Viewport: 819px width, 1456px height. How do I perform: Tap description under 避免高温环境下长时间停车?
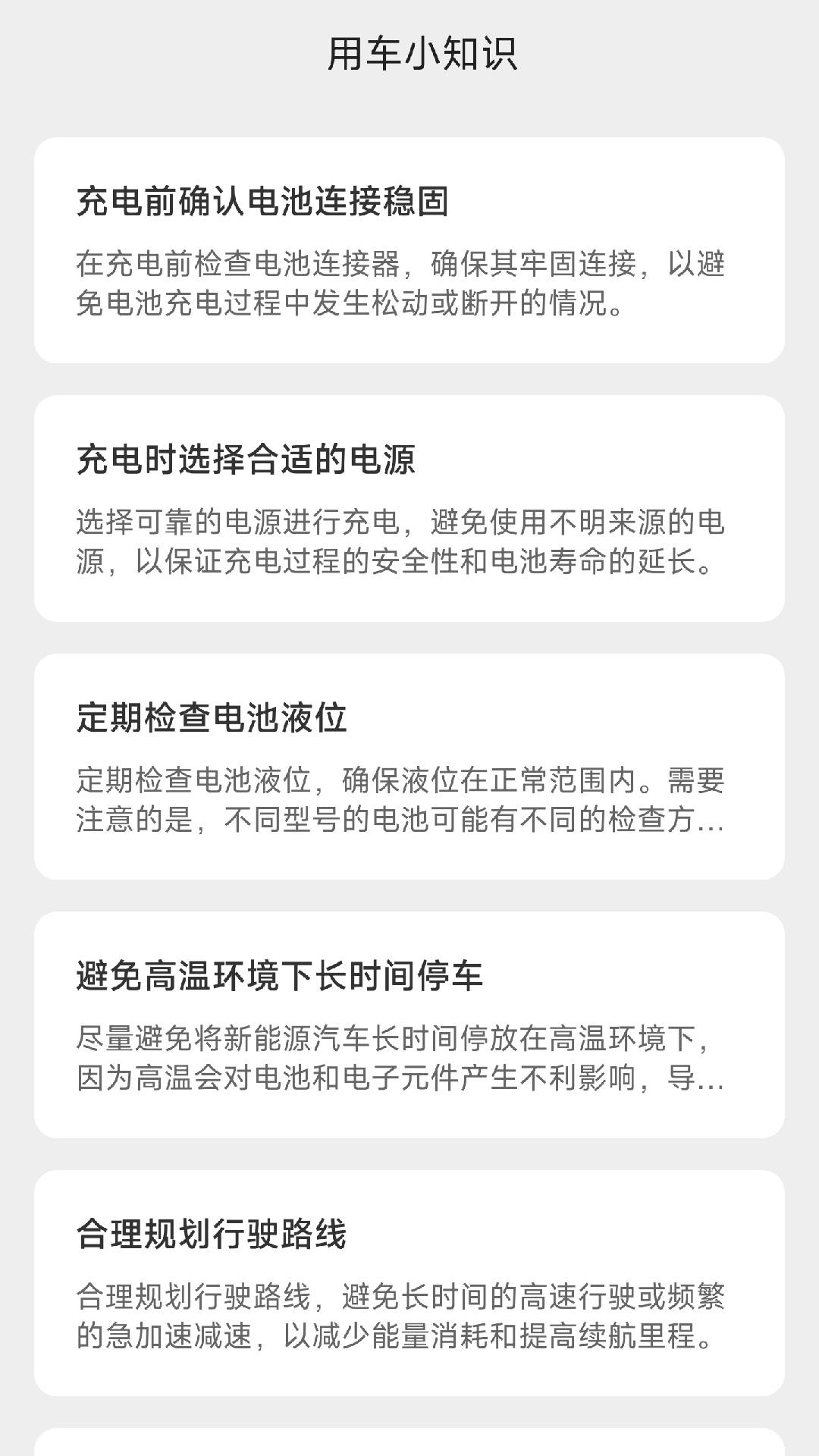[x=400, y=1063]
